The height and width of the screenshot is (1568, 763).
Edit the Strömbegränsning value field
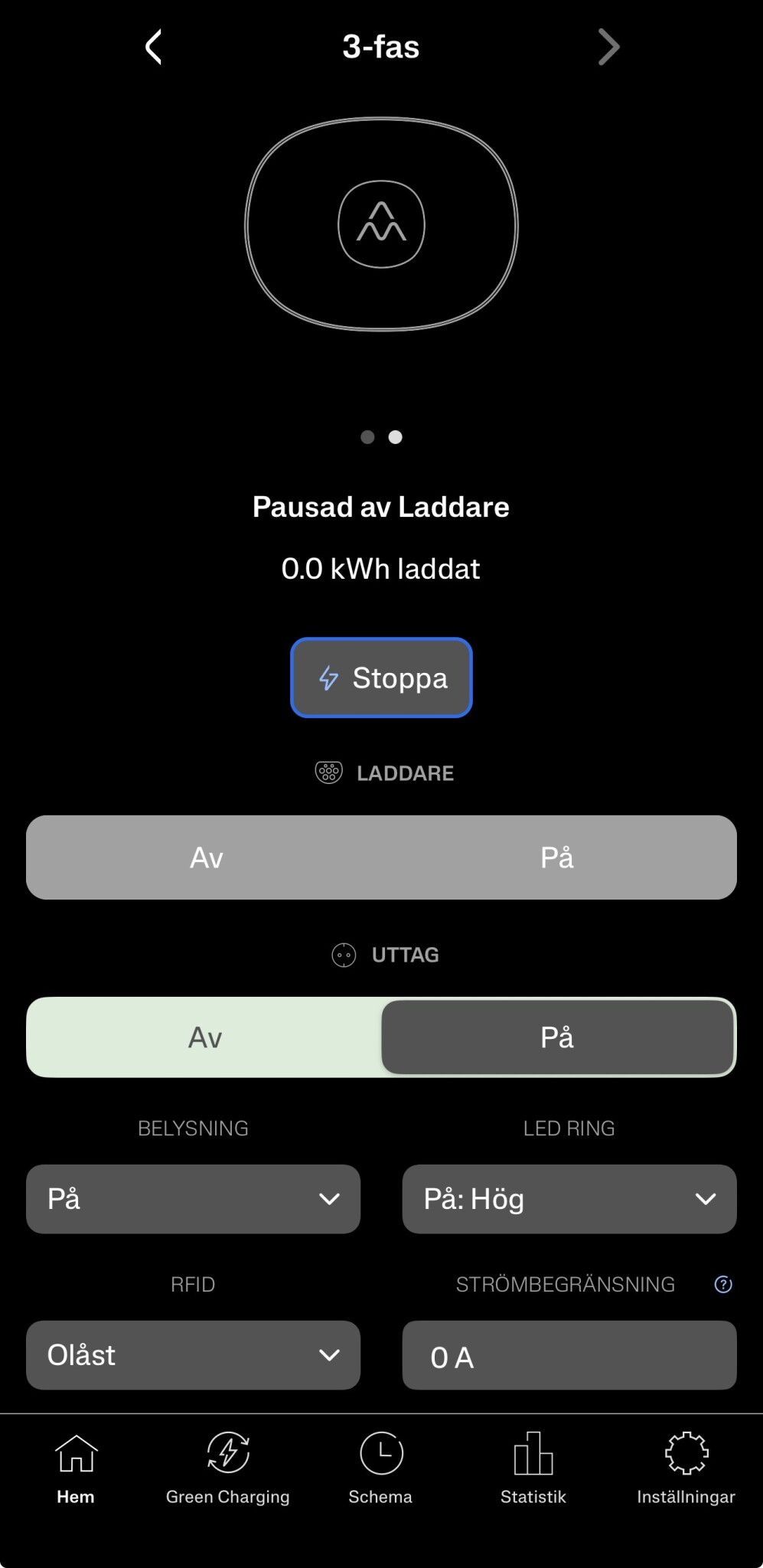click(x=569, y=1356)
